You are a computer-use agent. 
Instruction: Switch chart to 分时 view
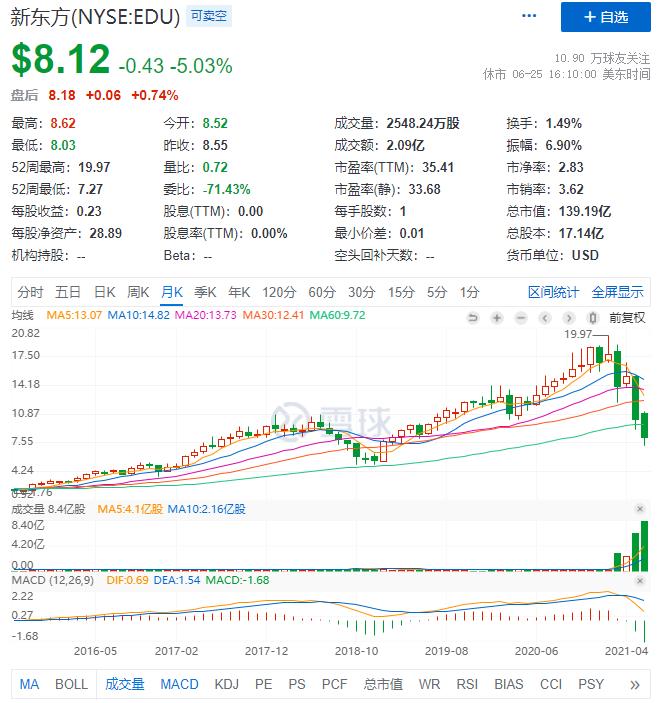click(30, 292)
